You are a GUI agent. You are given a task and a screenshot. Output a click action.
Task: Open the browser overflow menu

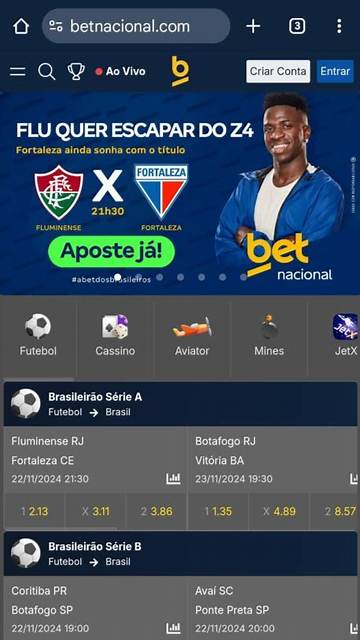(339, 27)
